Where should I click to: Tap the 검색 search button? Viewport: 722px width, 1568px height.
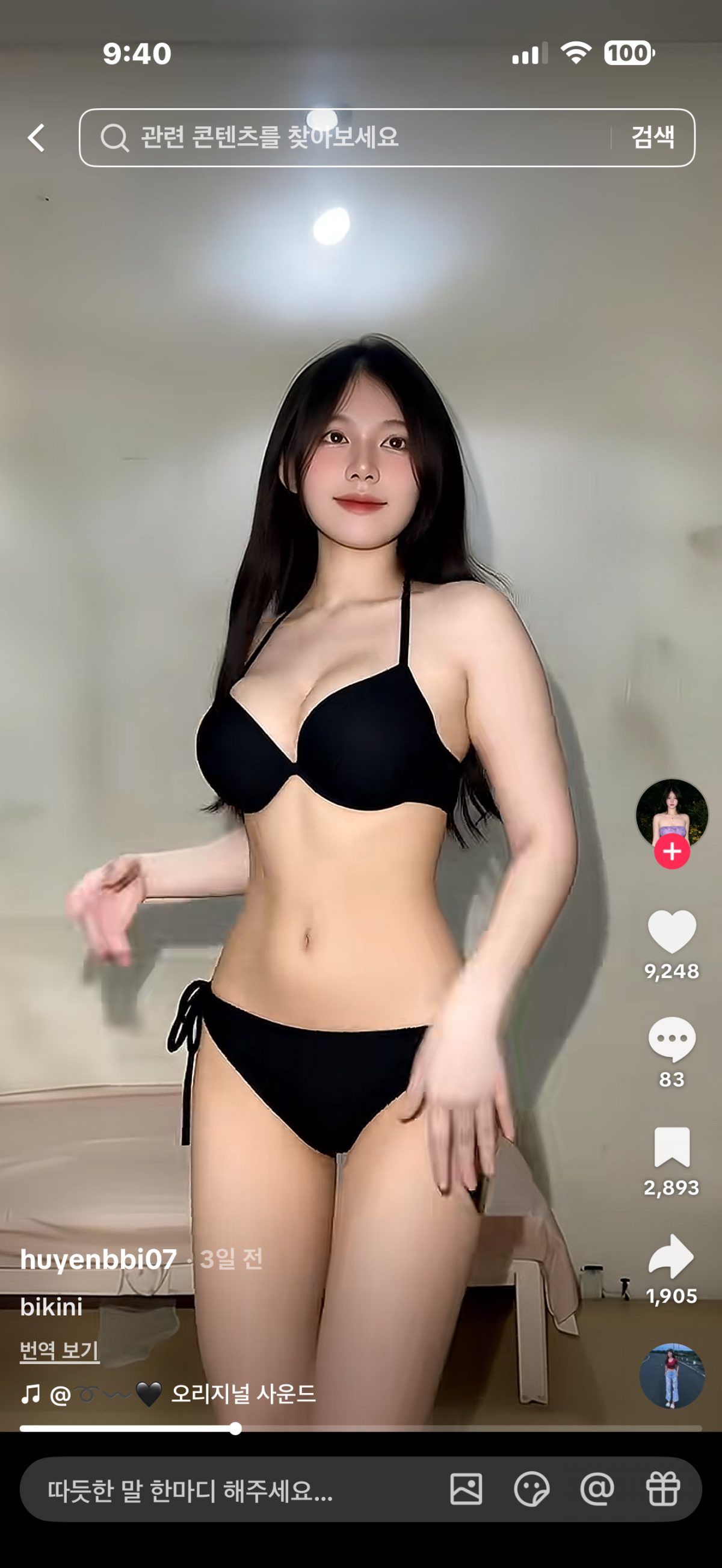[x=652, y=138]
